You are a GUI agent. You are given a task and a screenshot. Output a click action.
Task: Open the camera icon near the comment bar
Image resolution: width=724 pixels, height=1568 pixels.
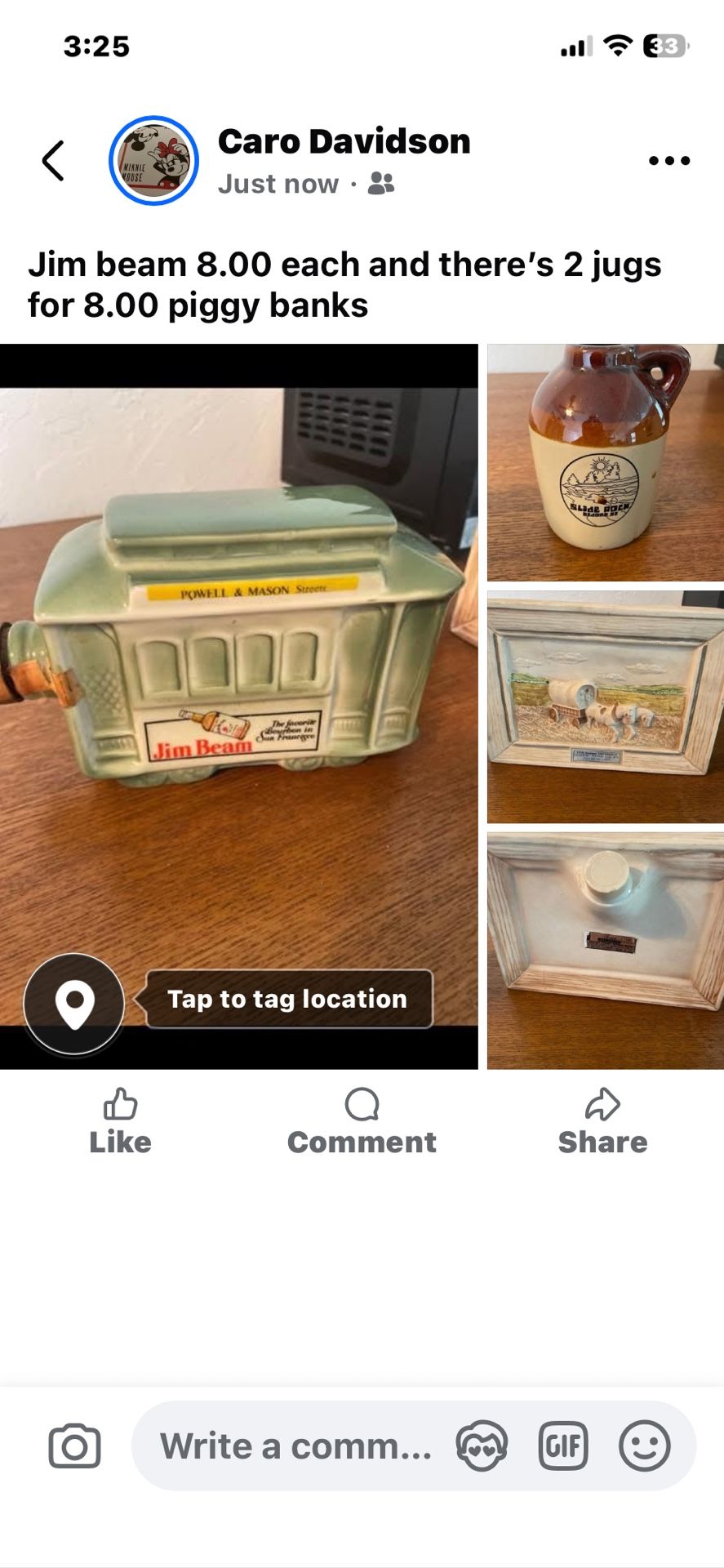click(76, 1445)
